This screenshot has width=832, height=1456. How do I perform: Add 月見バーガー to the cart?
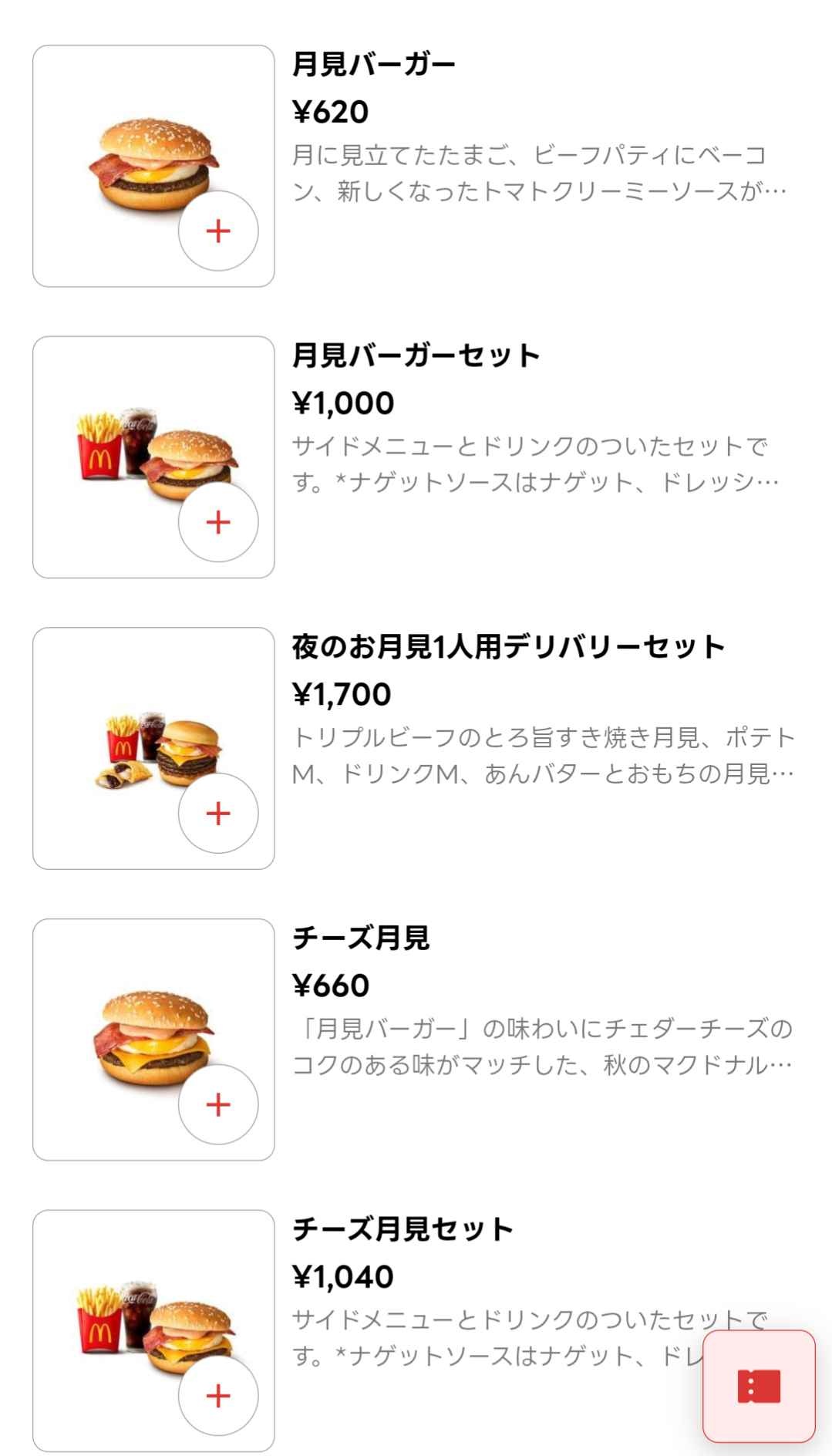218,231
